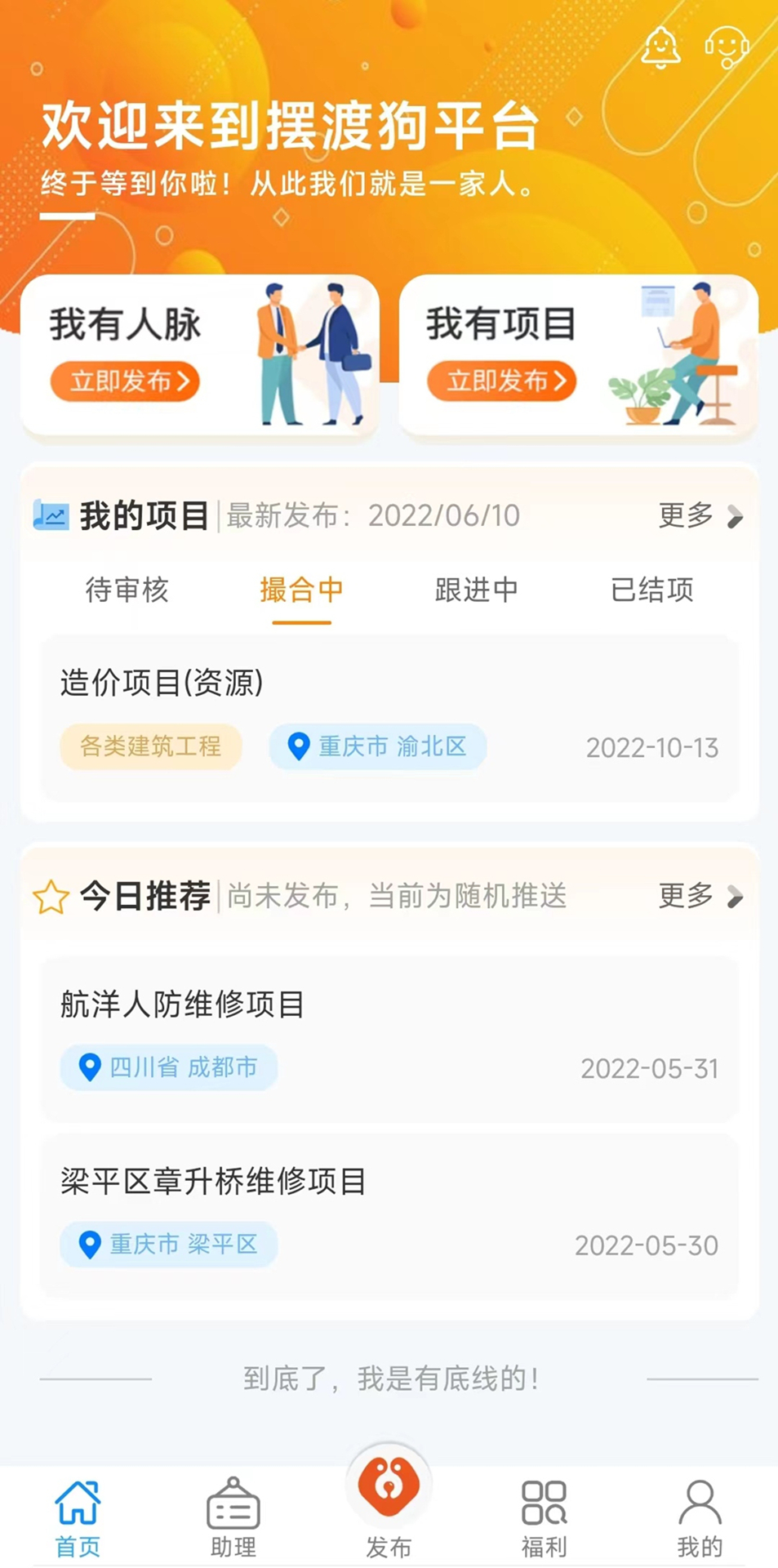Viewport: 778px width, 1568px height.
Task: Click the chart icon beside 我的项目
Action: coord(50,514)
